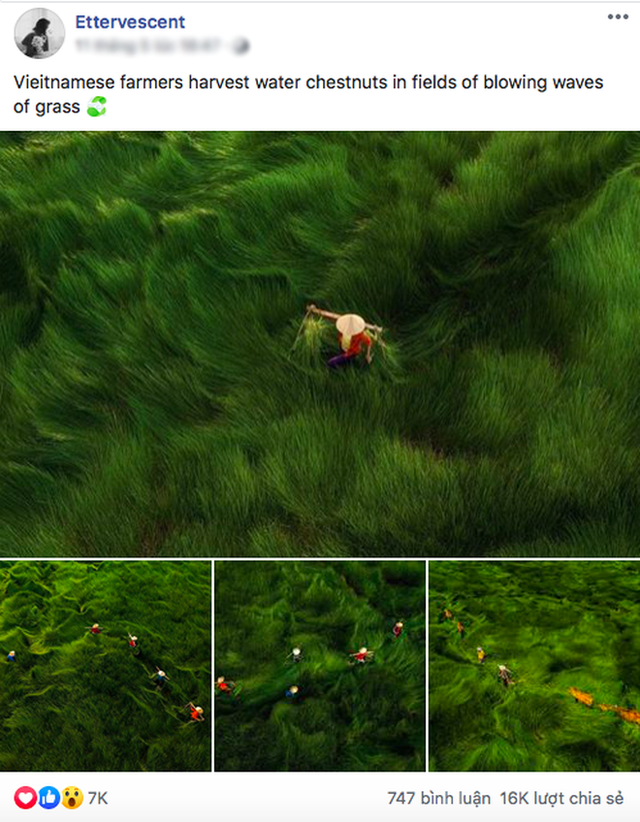640x822 pixels.
Task: Open the post's overflow menu
Action: coord(619,18)
